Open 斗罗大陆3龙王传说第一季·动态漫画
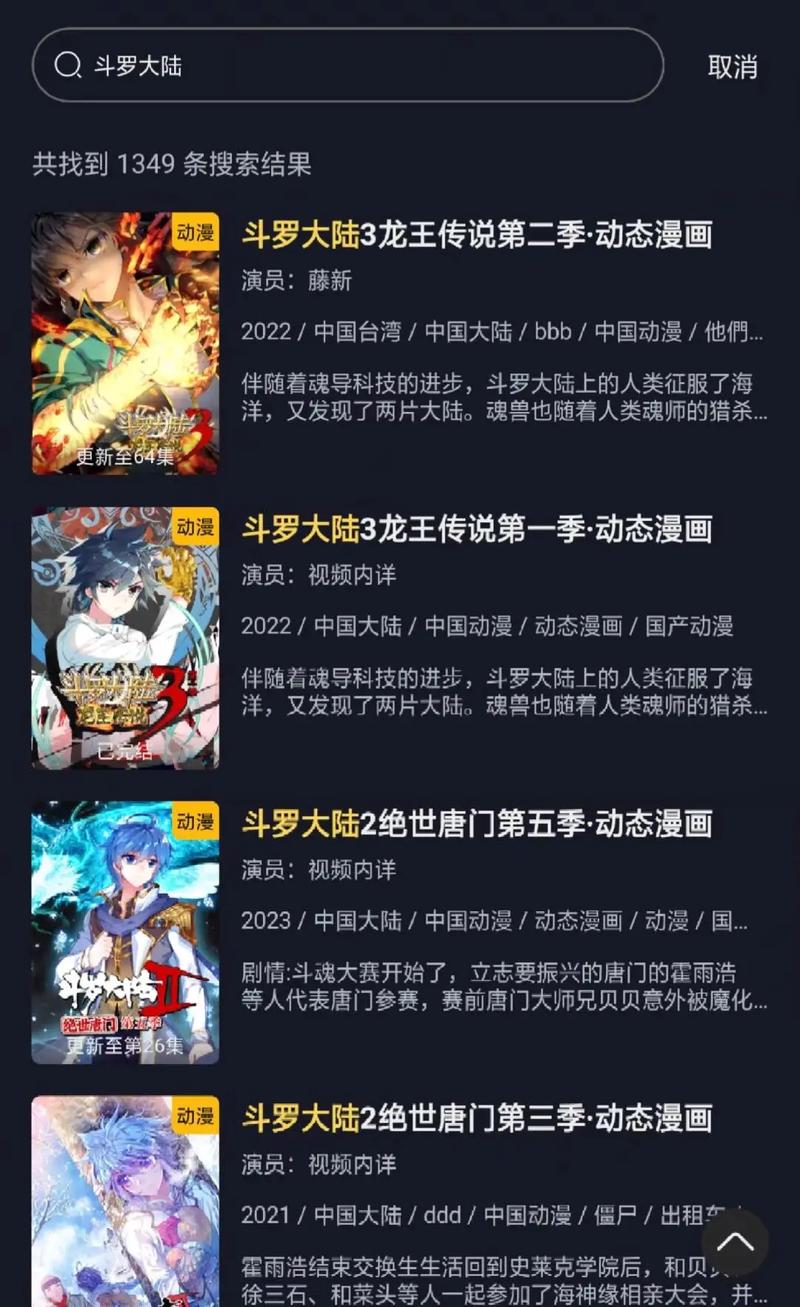 coord(478,530)
